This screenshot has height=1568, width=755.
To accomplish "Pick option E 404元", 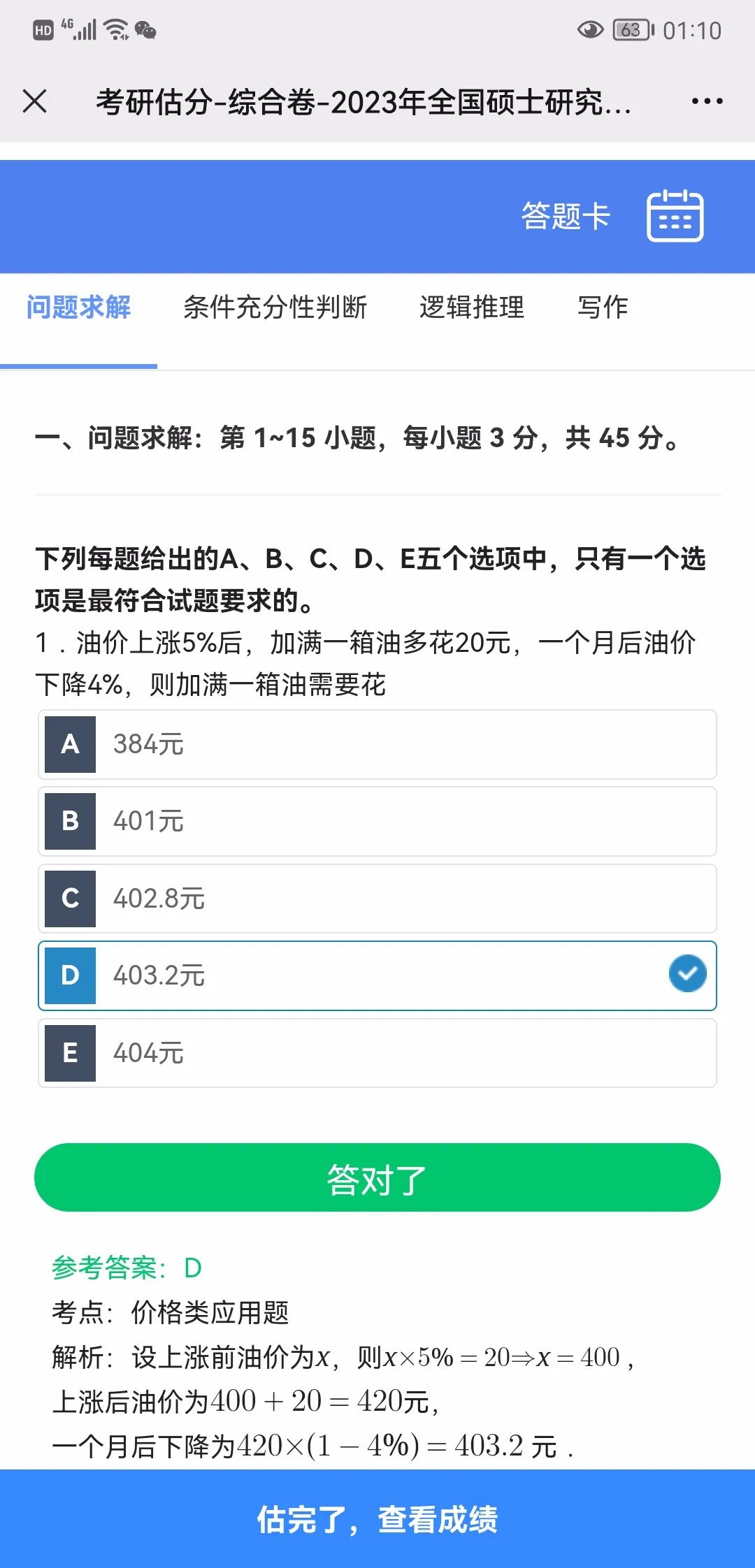I will click(x=377, y=1053).
